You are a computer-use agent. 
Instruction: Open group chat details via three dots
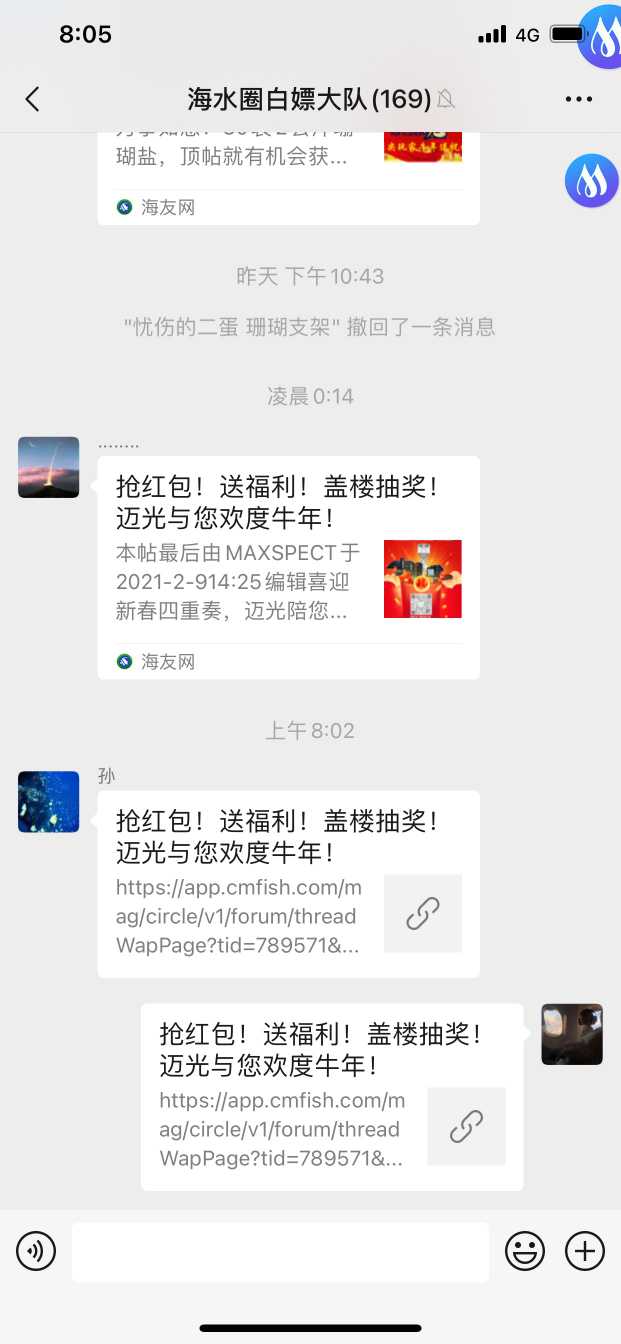(579, 99)
